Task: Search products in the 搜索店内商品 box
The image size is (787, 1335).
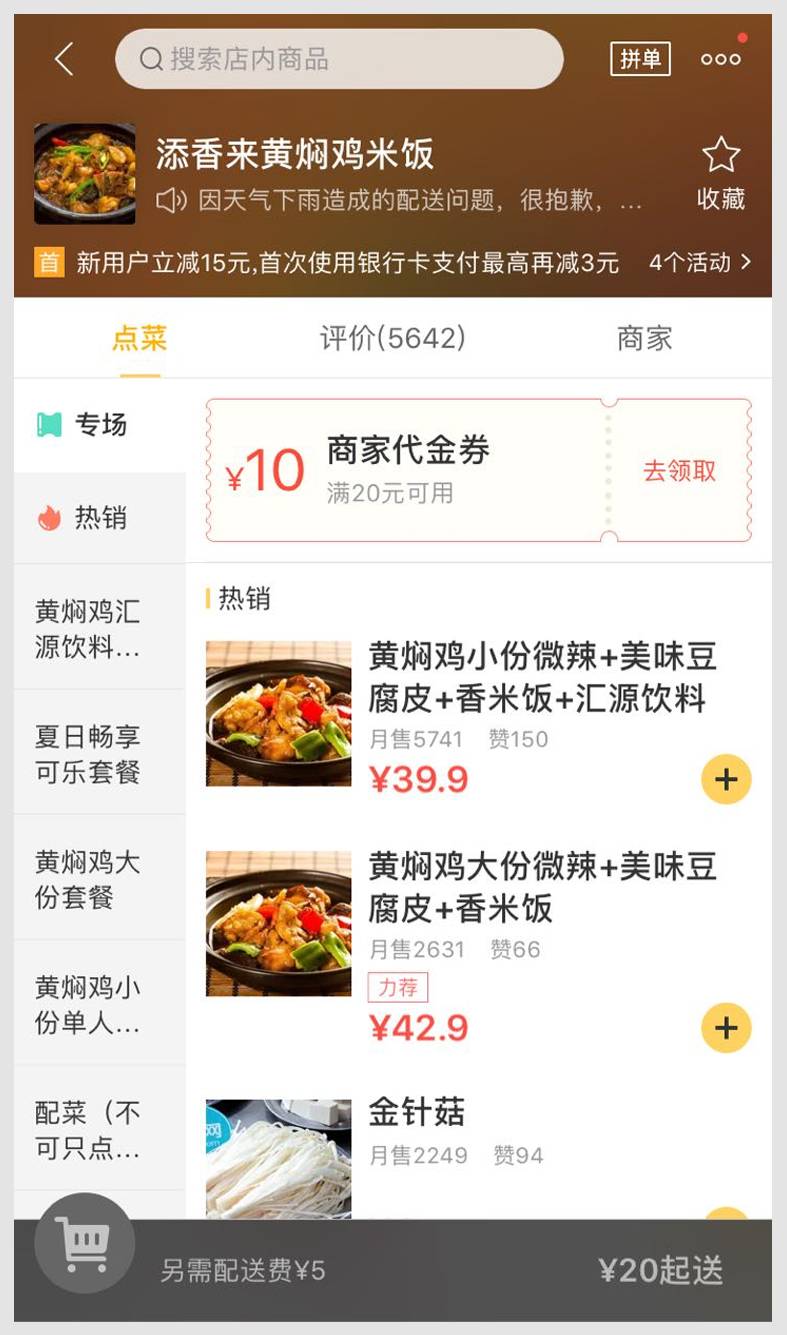Action: [x=339, y=59]
